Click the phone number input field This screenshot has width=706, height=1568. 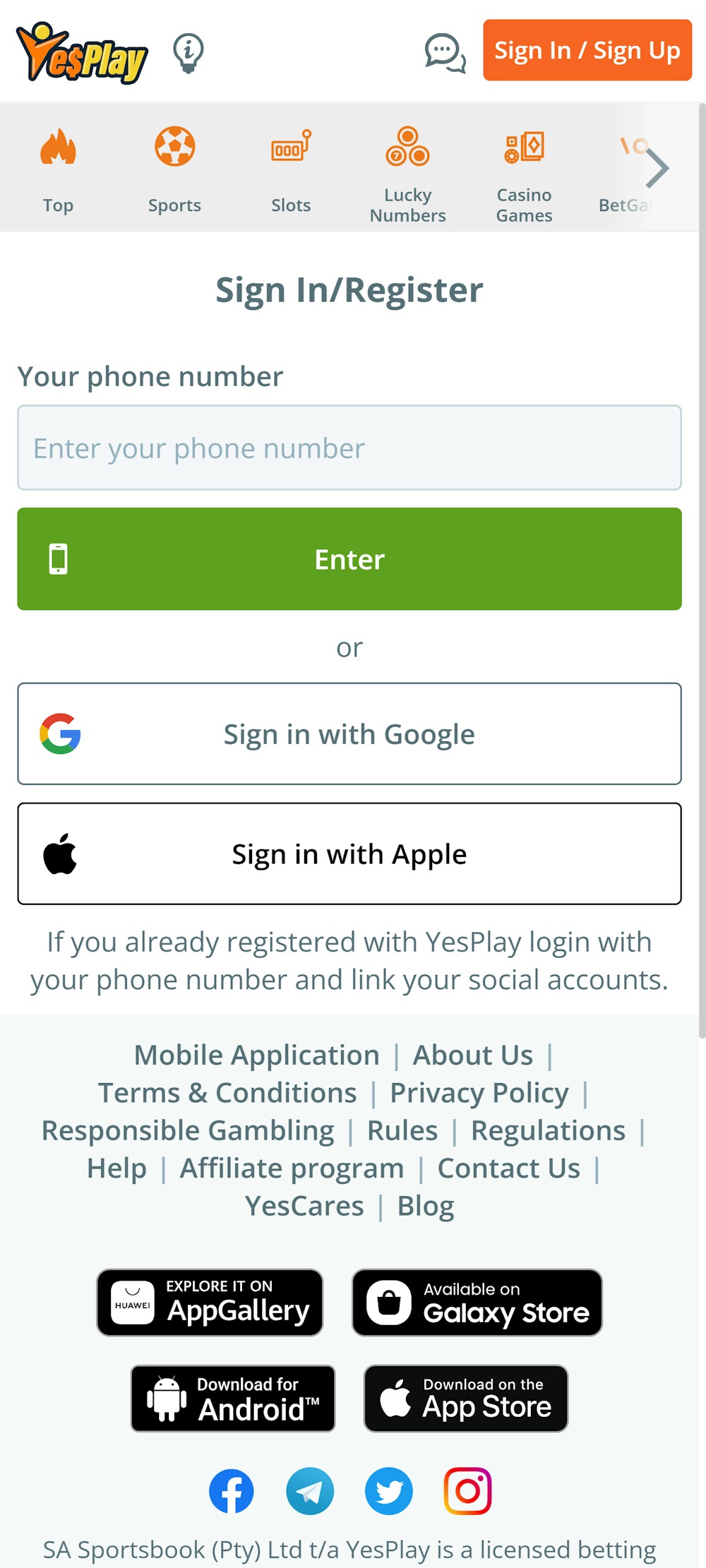(348, 447)
